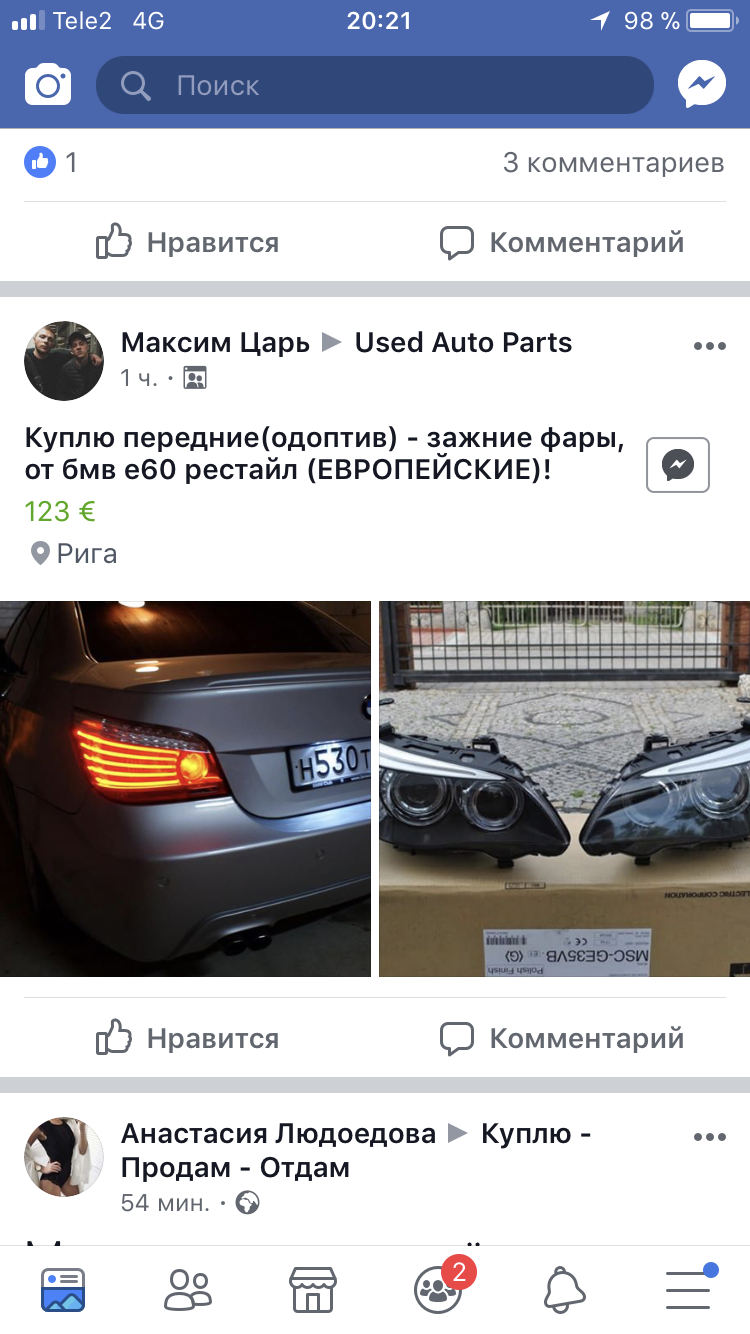
Task: Comment on Максим Царь's BMW e60 post
Action: [x=562, y=1038]
